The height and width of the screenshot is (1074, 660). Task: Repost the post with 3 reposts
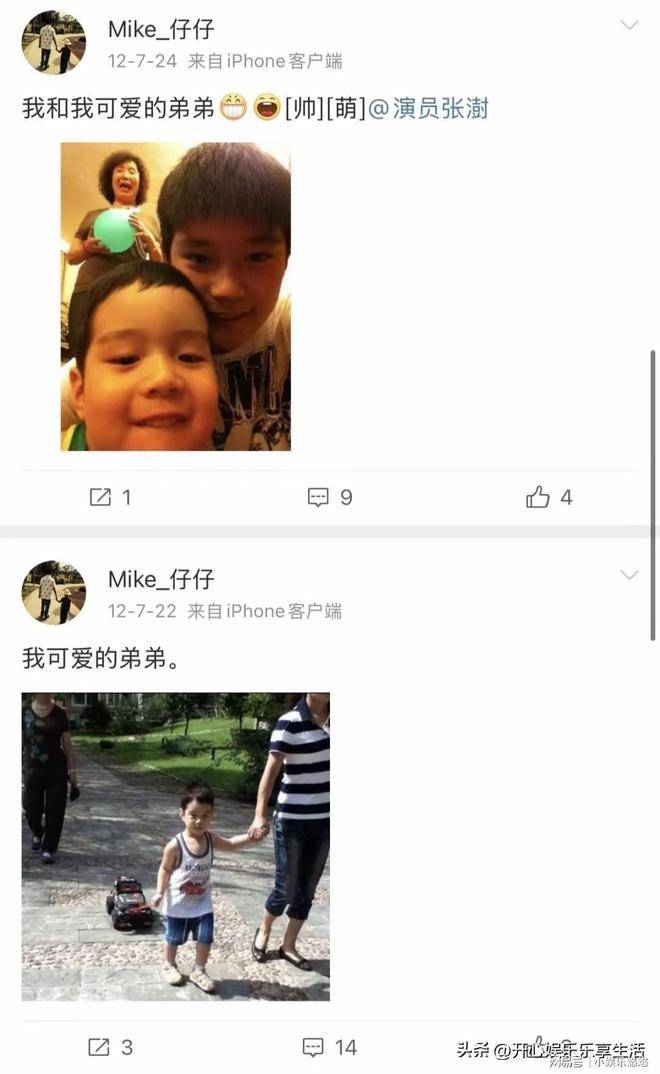111,1047
